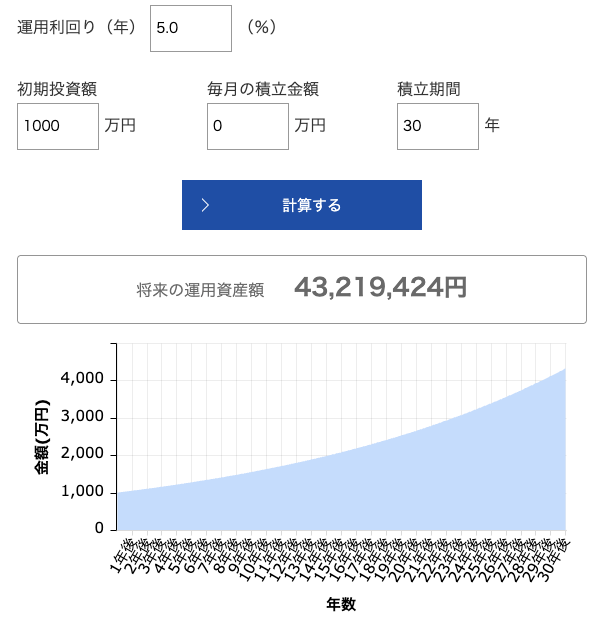601x618 pixels.
Task: Focus the 積立期間 years field
Action: [437, 126]
